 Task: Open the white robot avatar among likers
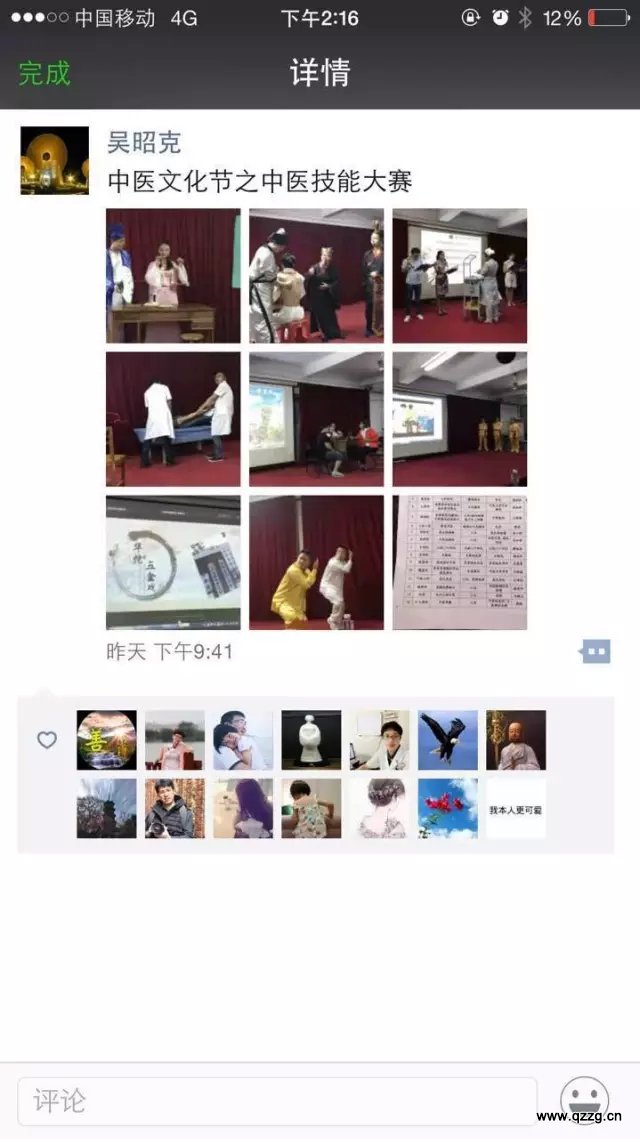click(x=311, y=740)
